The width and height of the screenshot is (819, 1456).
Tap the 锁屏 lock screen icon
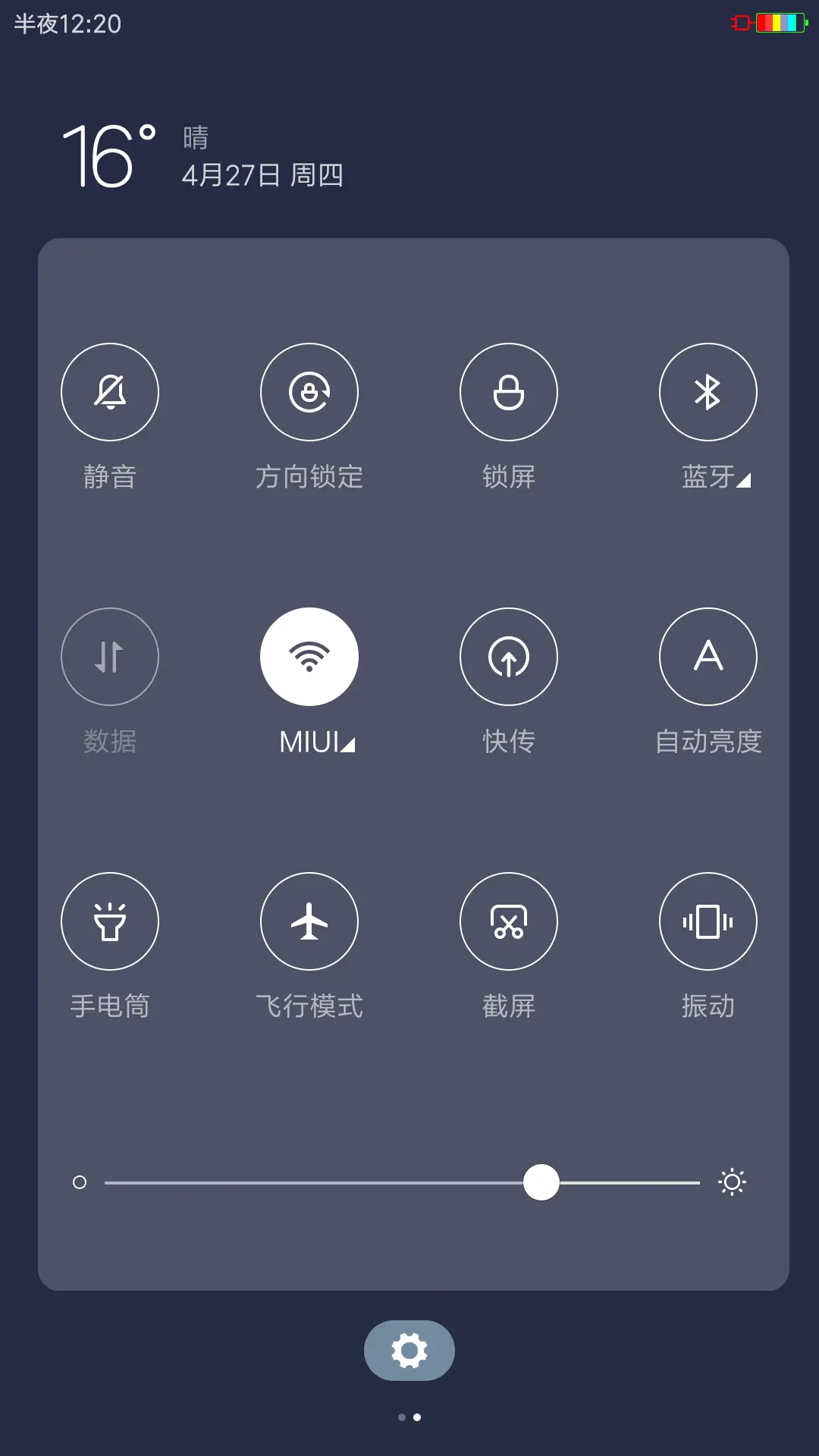pos(509,391)
